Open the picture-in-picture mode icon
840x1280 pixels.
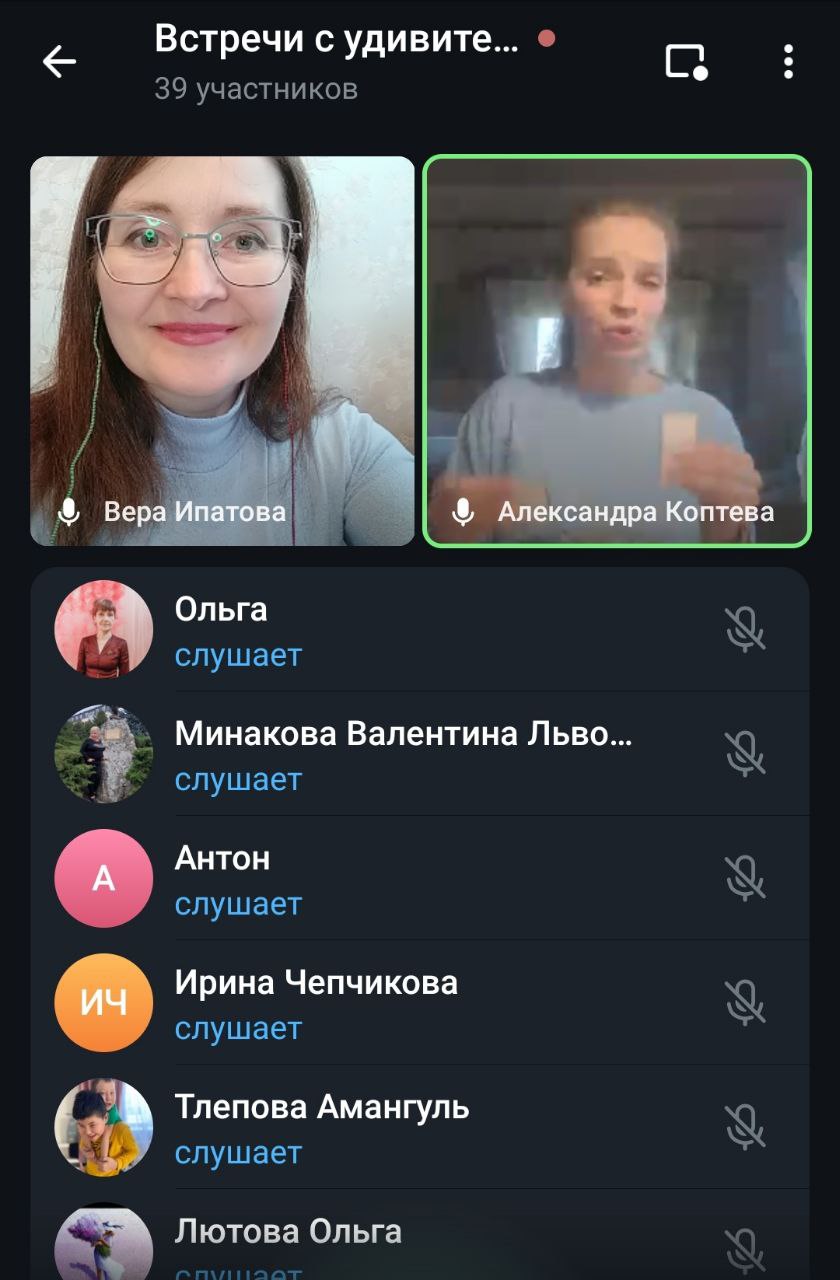[686, 62]
